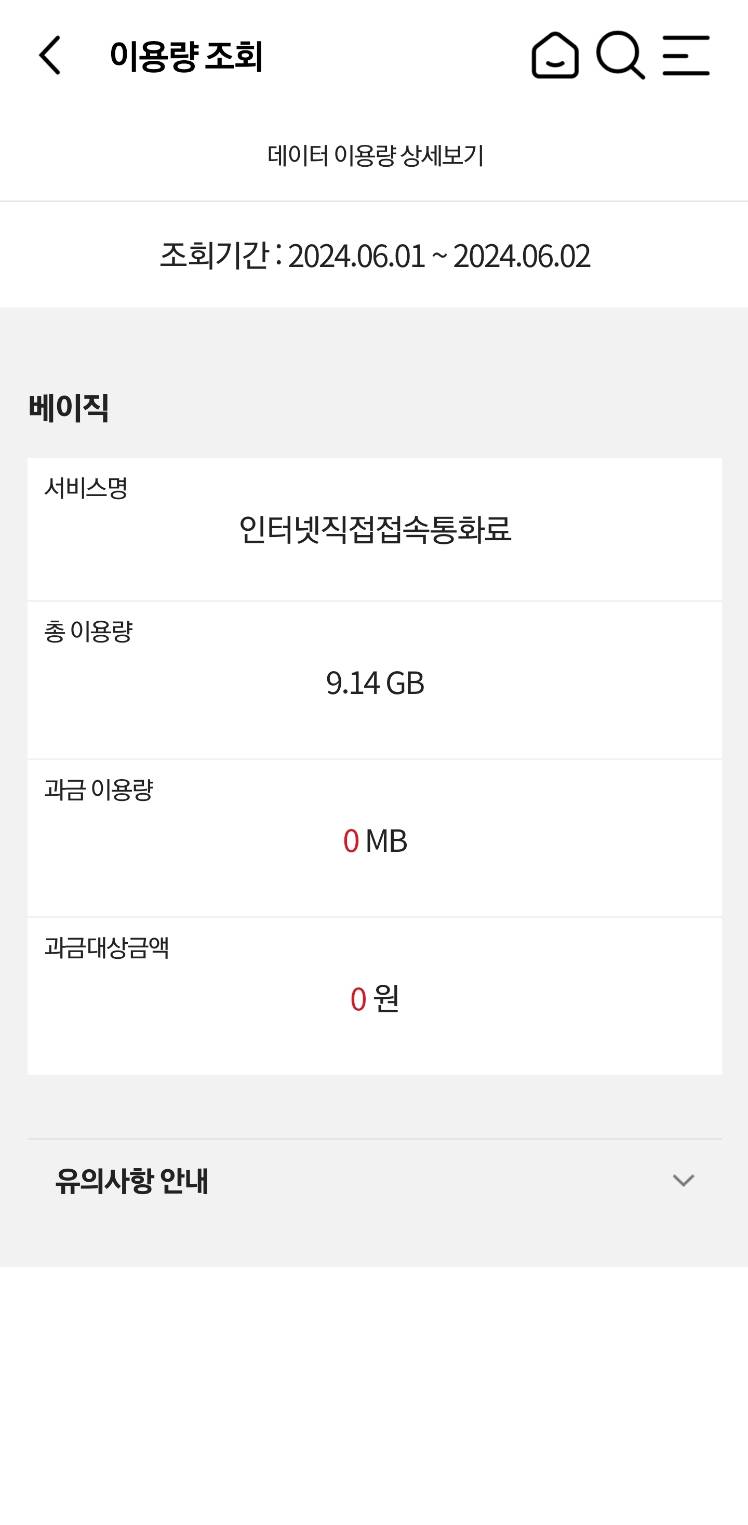The height and width of the screenshot is (1525, 748).
Task: Select the 9.14 GB total usage value
Action: point(375,683)
